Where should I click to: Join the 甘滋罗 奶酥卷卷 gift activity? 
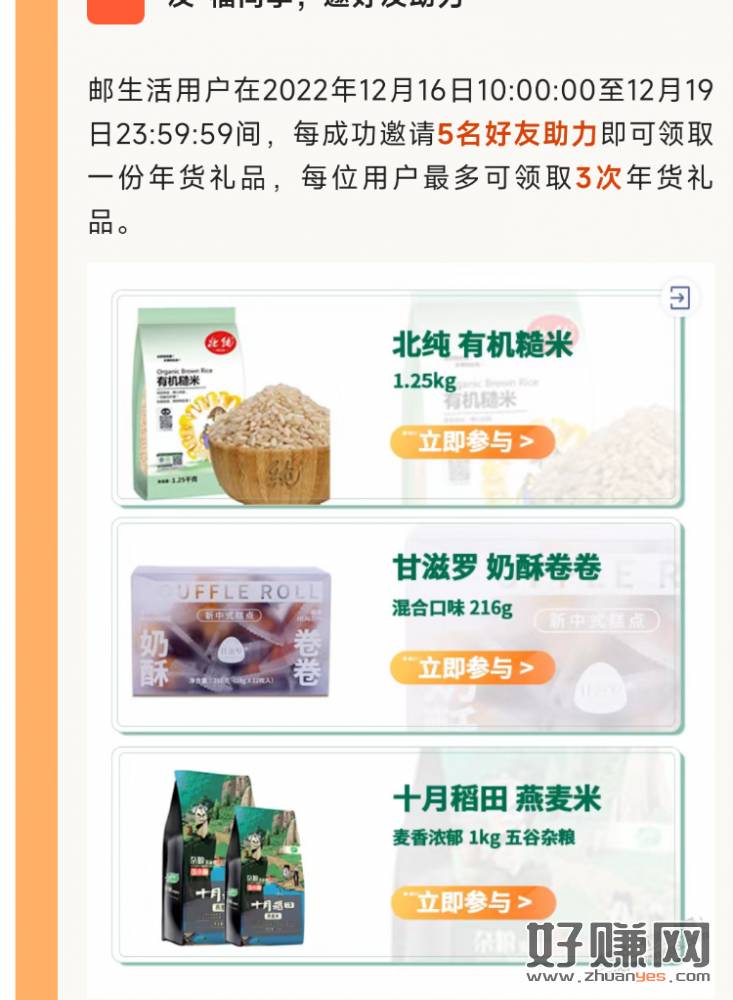472,668
